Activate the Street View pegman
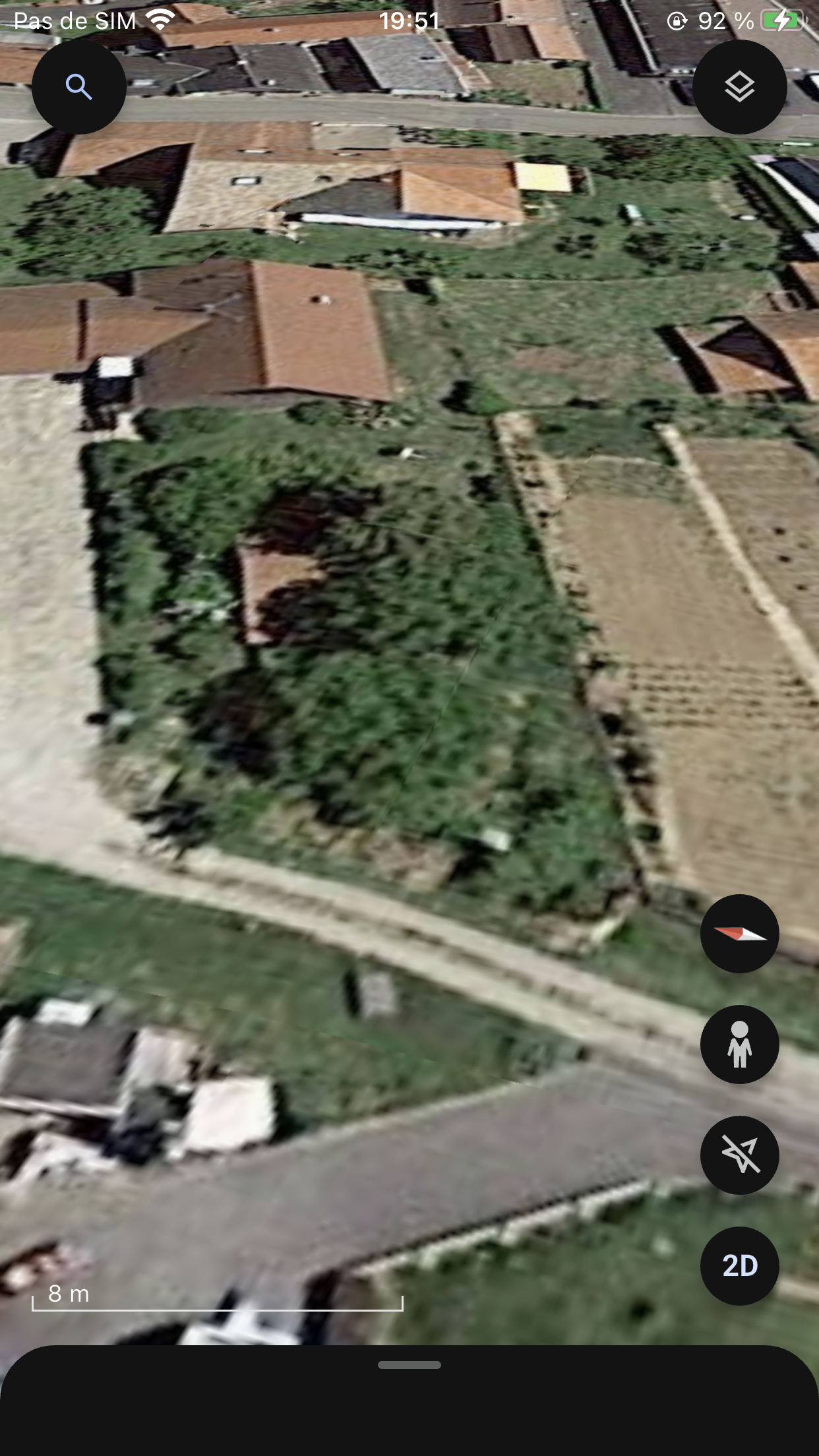The height and width of the screenshot is (1456, 819). tap(739, 1045)
